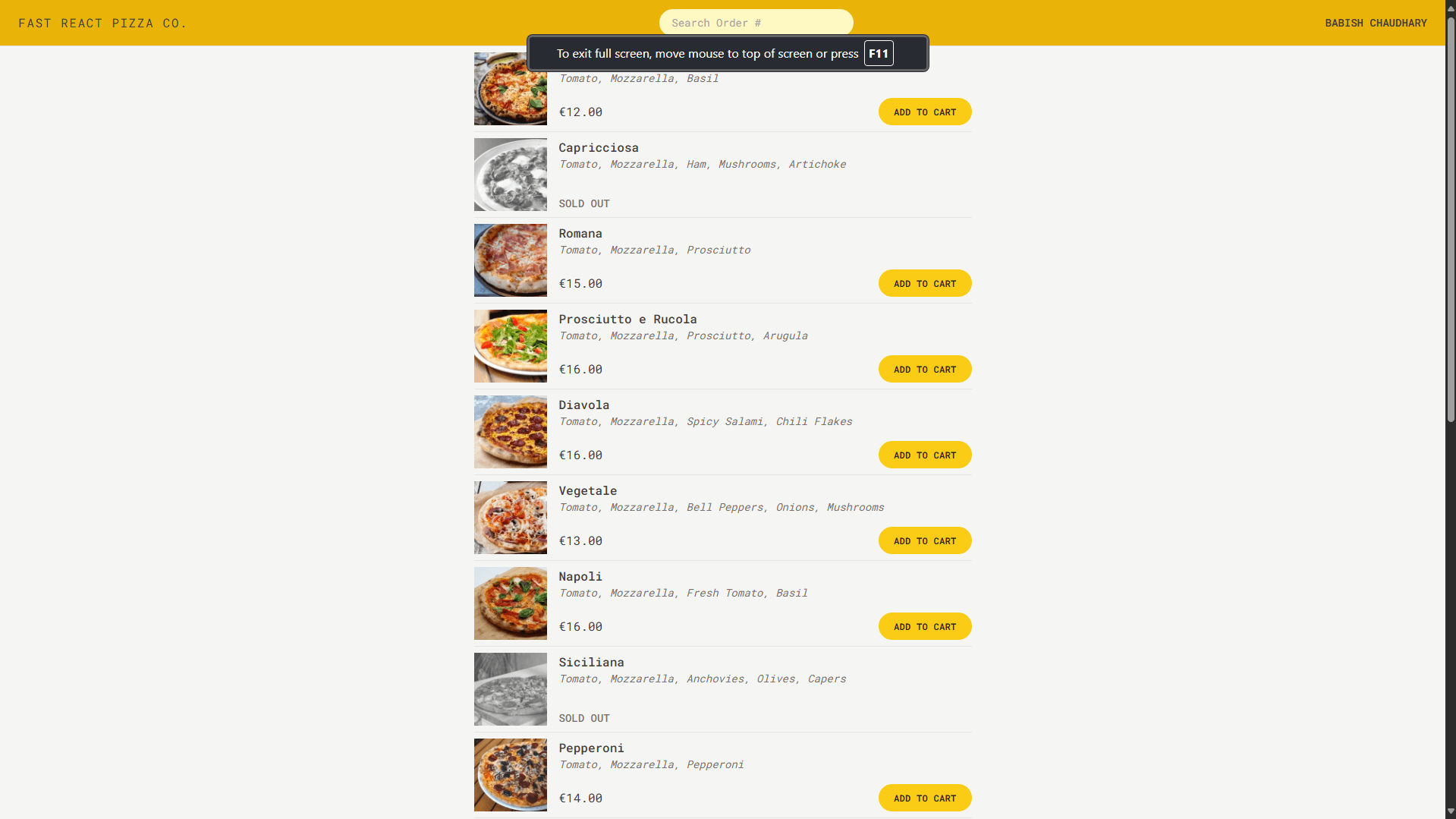Add Vegetale pizza to cart
The height and width of the screenshot is (819, 1456).
click(x=924, y=541)
